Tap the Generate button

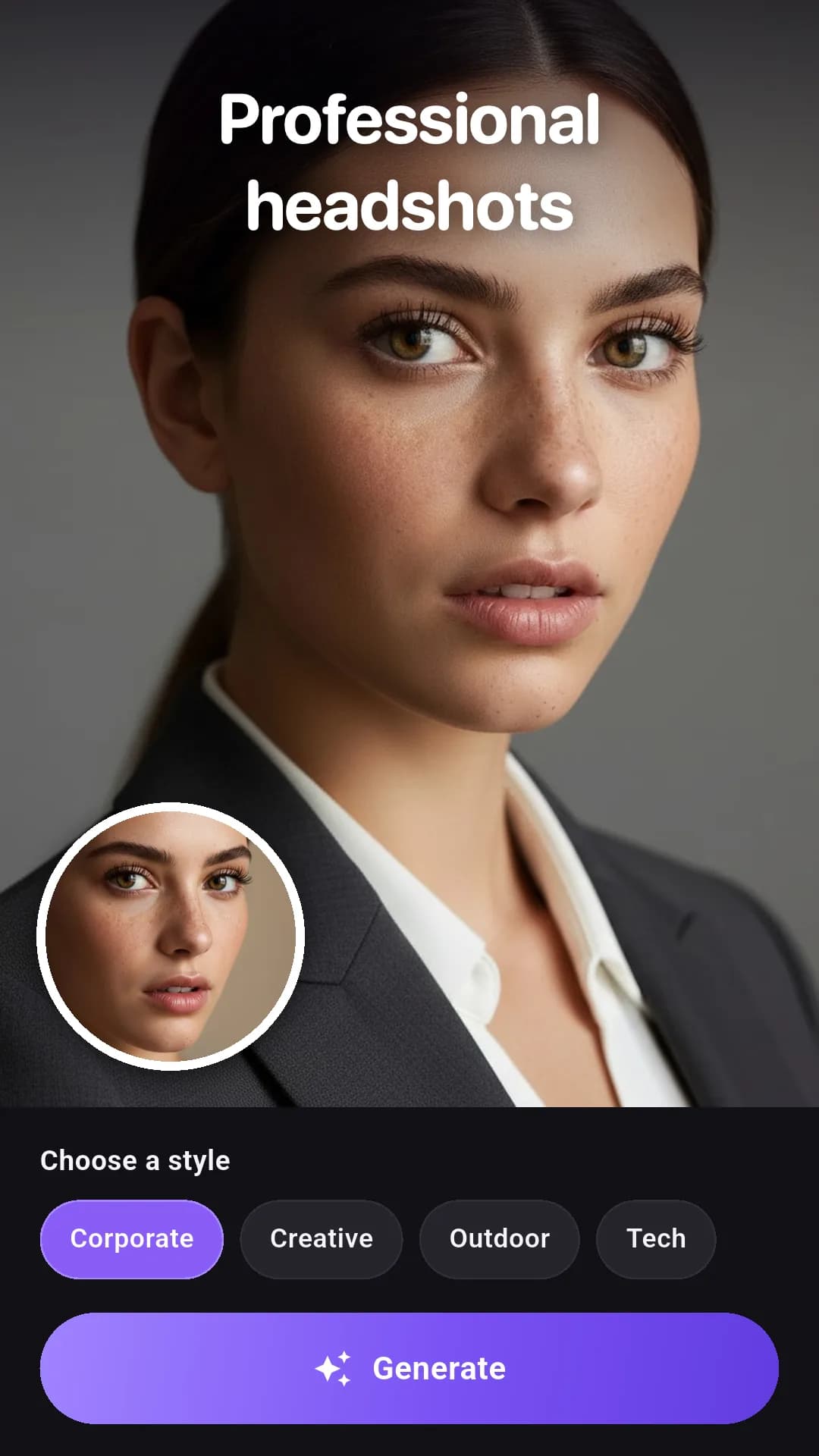(x=409, y=1369)
